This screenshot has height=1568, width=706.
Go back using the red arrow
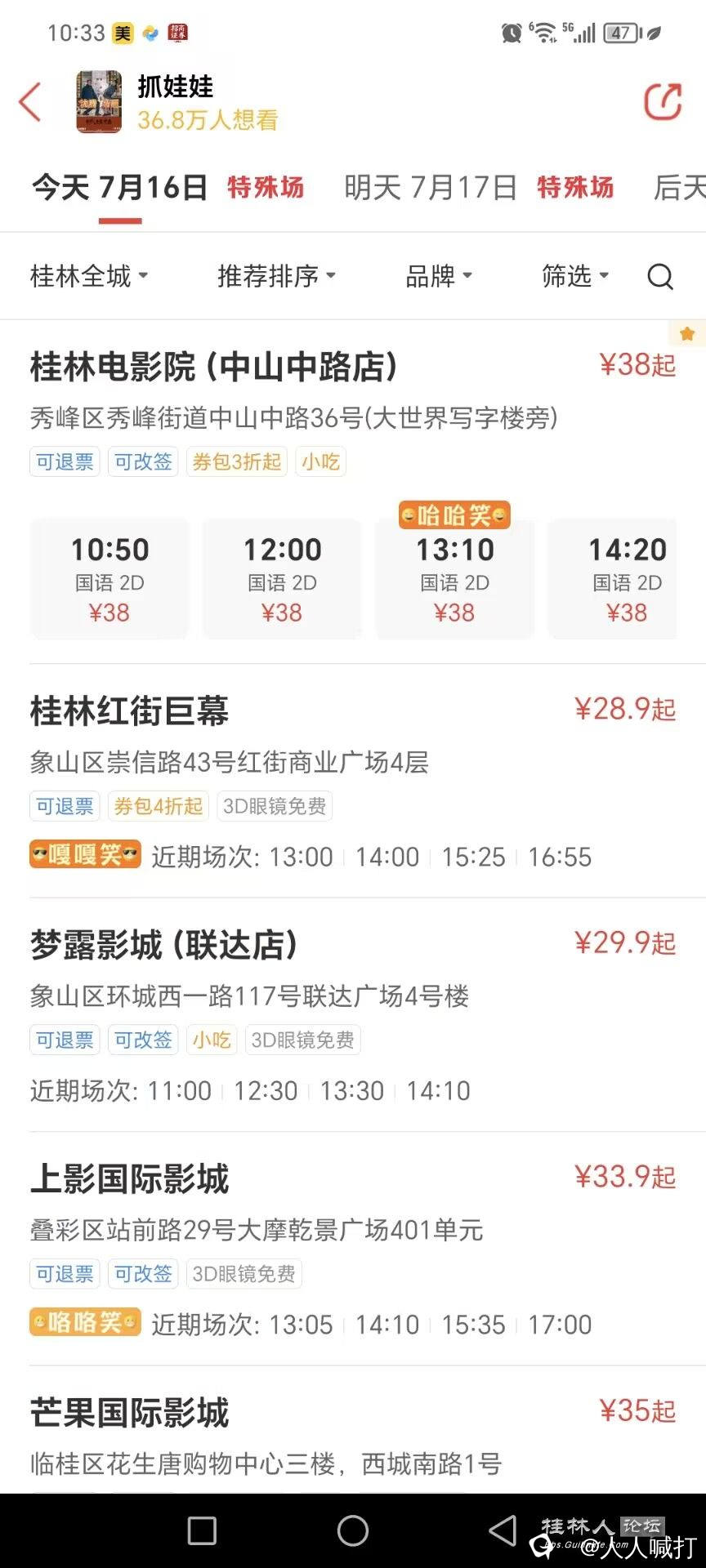(x=30, y=103)
